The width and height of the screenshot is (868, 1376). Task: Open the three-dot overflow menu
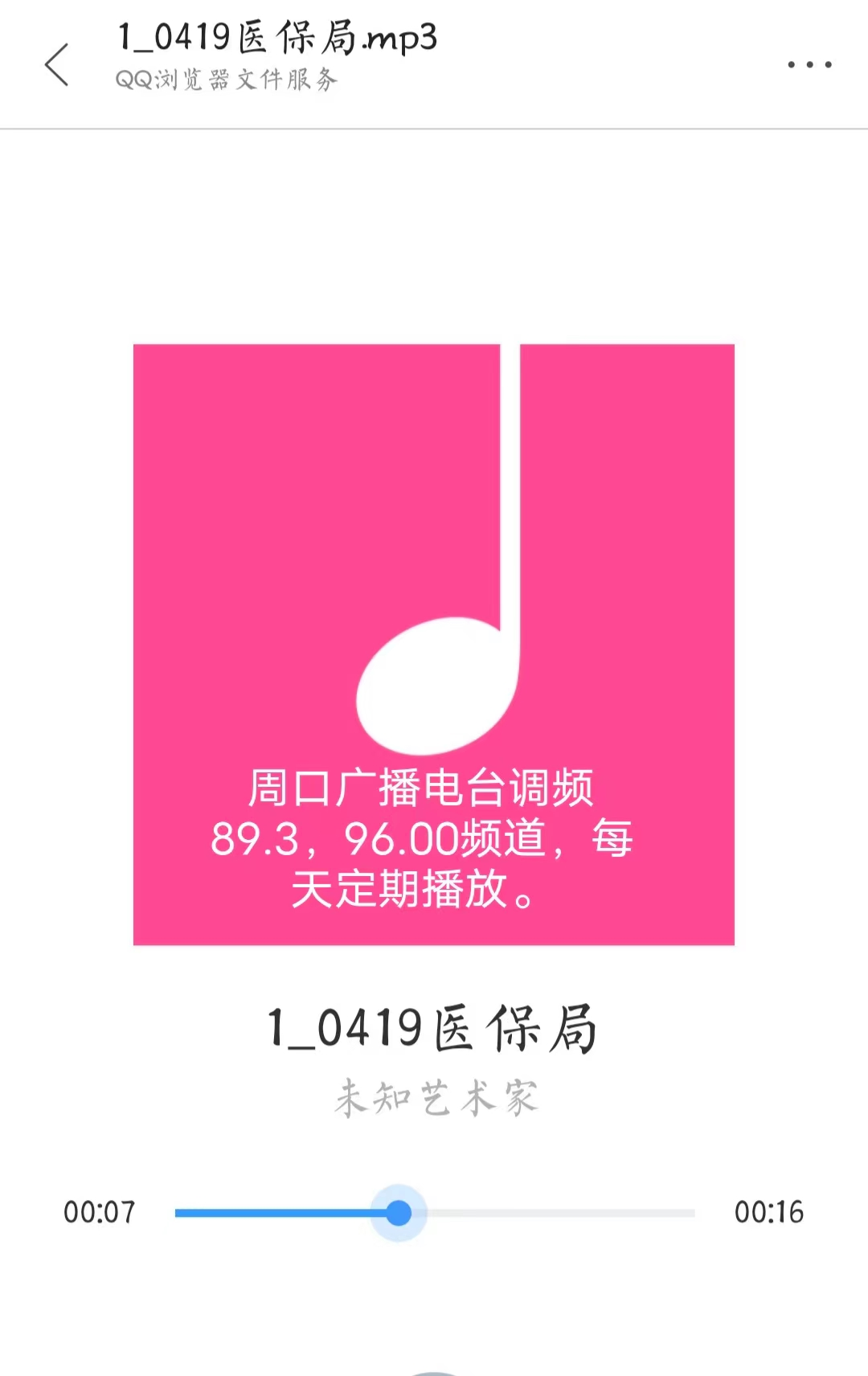coord(809,64)
